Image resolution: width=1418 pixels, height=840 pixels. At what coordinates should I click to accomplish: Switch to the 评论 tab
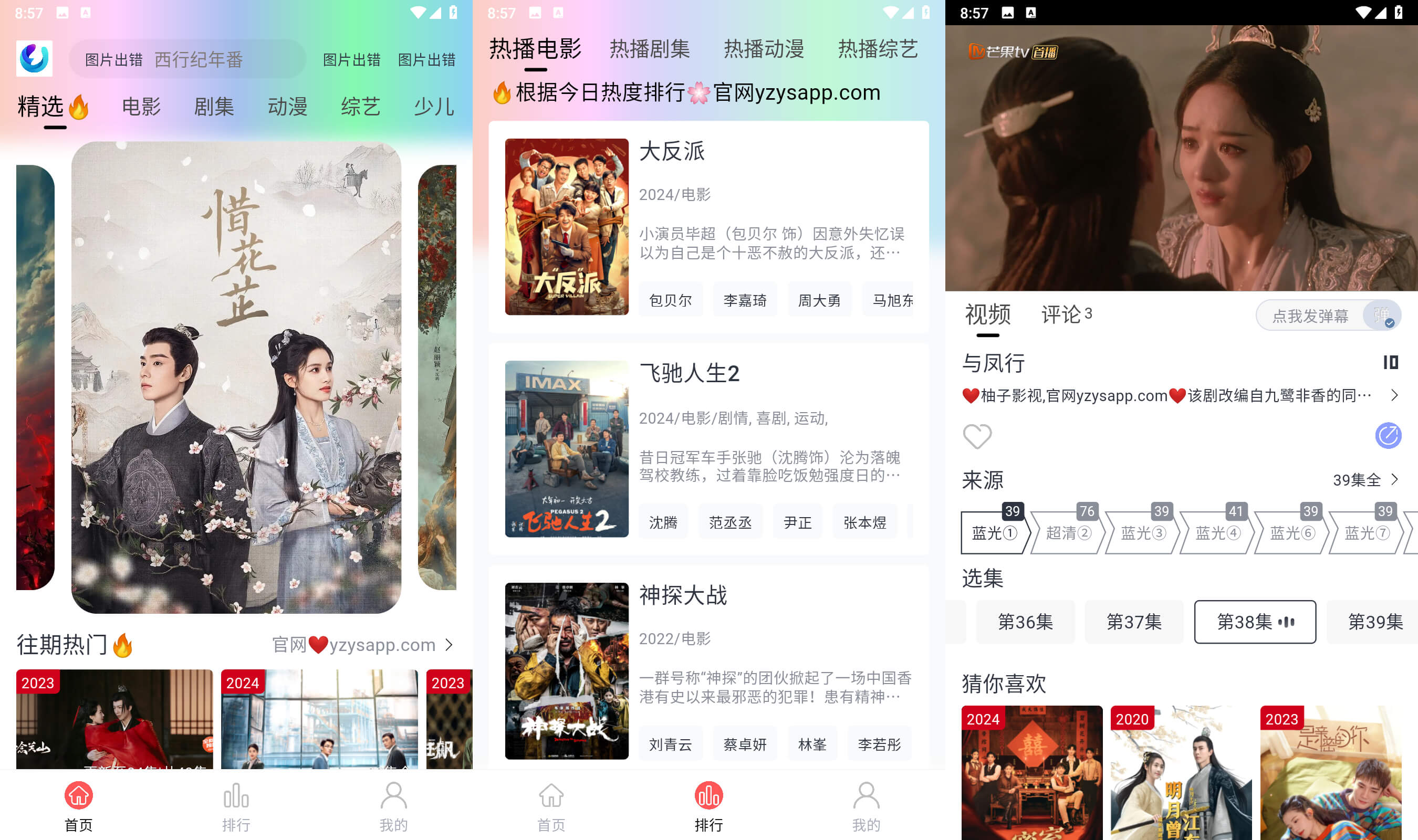tap(1066, 314)
